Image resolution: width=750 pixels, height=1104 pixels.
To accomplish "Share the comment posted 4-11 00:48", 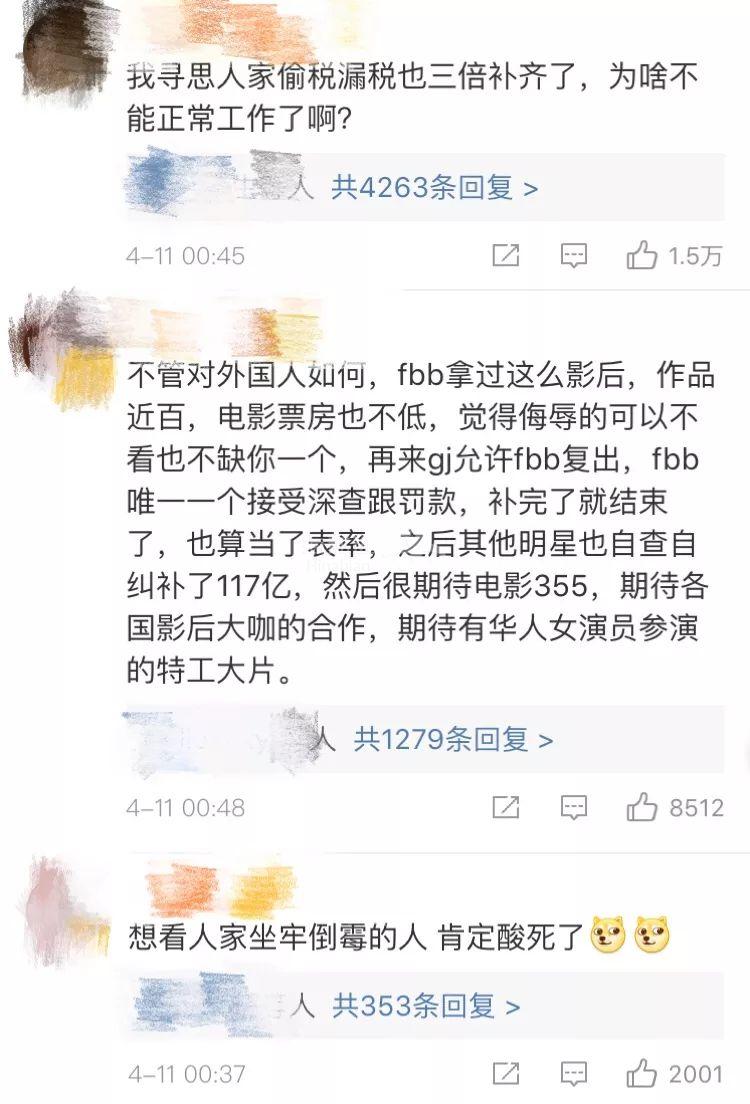I will [506, 807].
